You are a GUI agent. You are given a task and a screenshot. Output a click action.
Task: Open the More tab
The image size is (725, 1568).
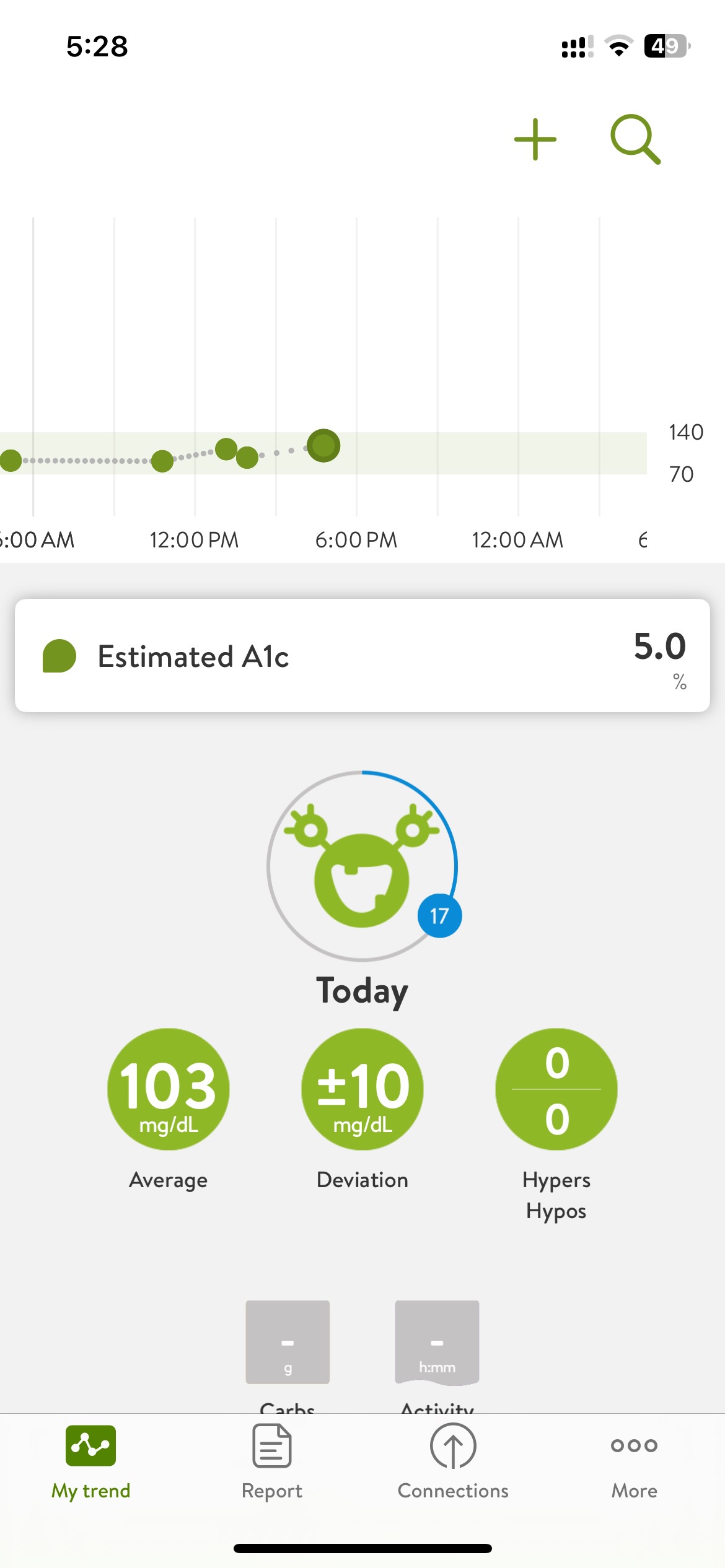coord(634,1461)
